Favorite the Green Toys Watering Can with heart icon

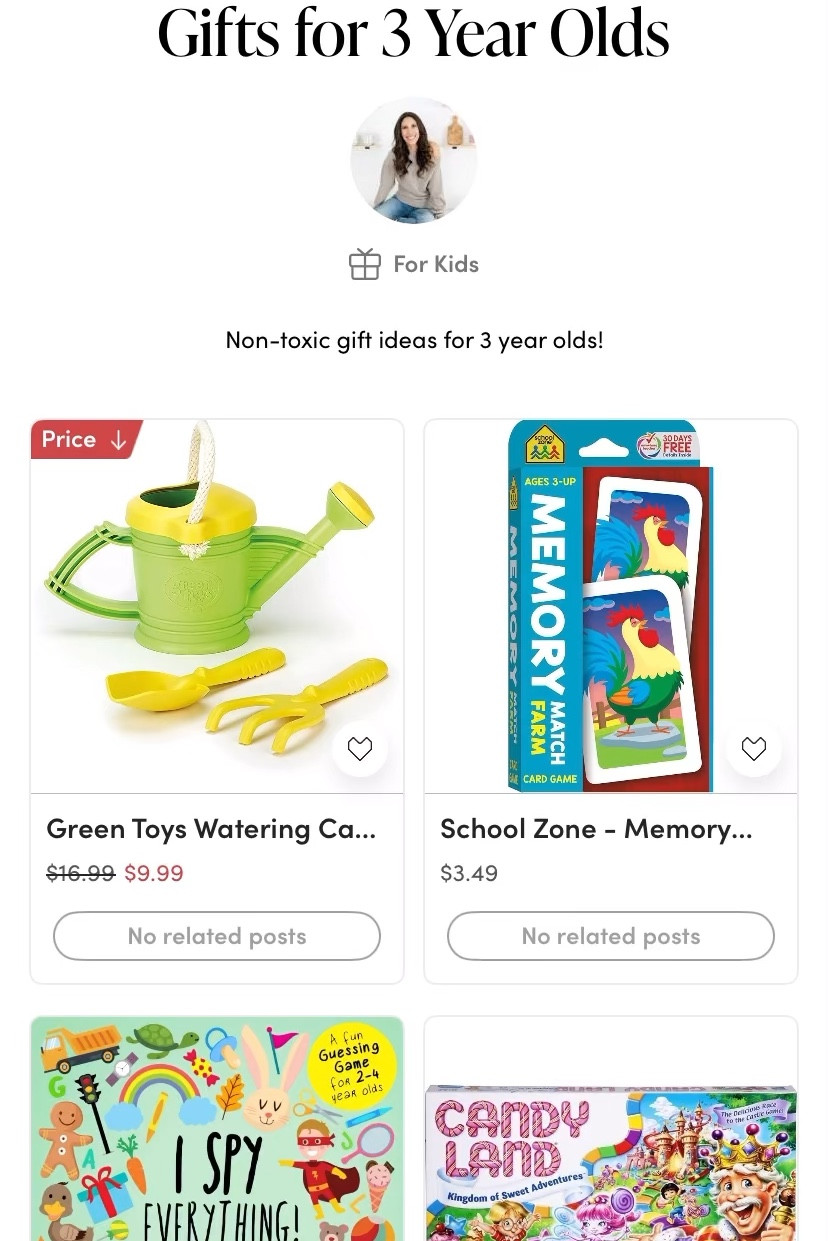[x=360, y=747]
